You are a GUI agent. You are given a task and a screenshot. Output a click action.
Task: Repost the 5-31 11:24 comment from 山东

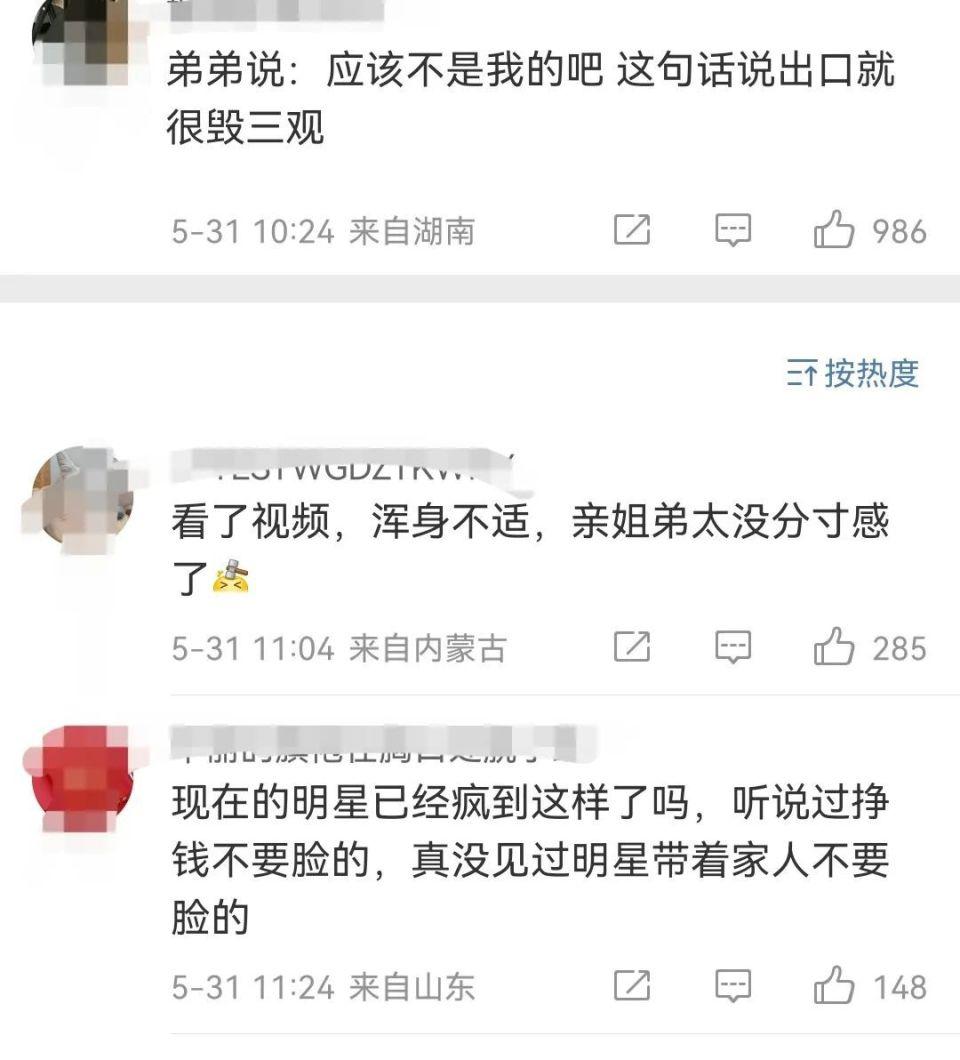pos(631,987)
